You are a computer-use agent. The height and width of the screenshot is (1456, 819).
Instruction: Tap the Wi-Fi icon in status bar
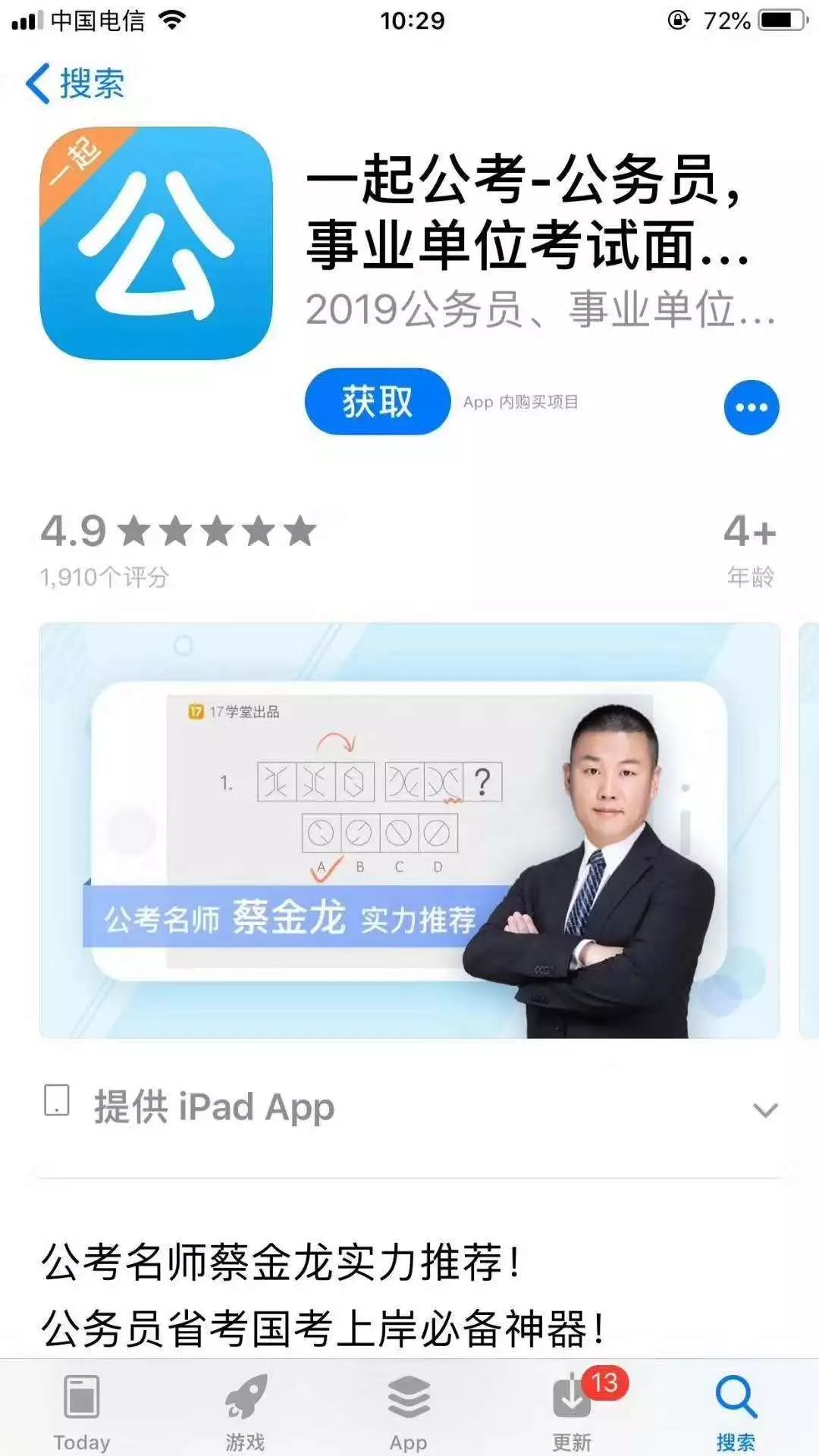174,20
